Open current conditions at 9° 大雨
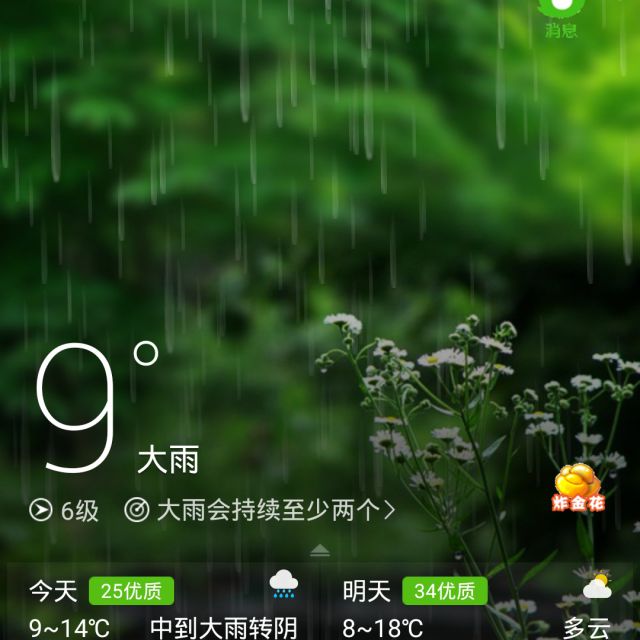Image resolution: width=640 pixels, height=640 pixels. tap(110, 410)
